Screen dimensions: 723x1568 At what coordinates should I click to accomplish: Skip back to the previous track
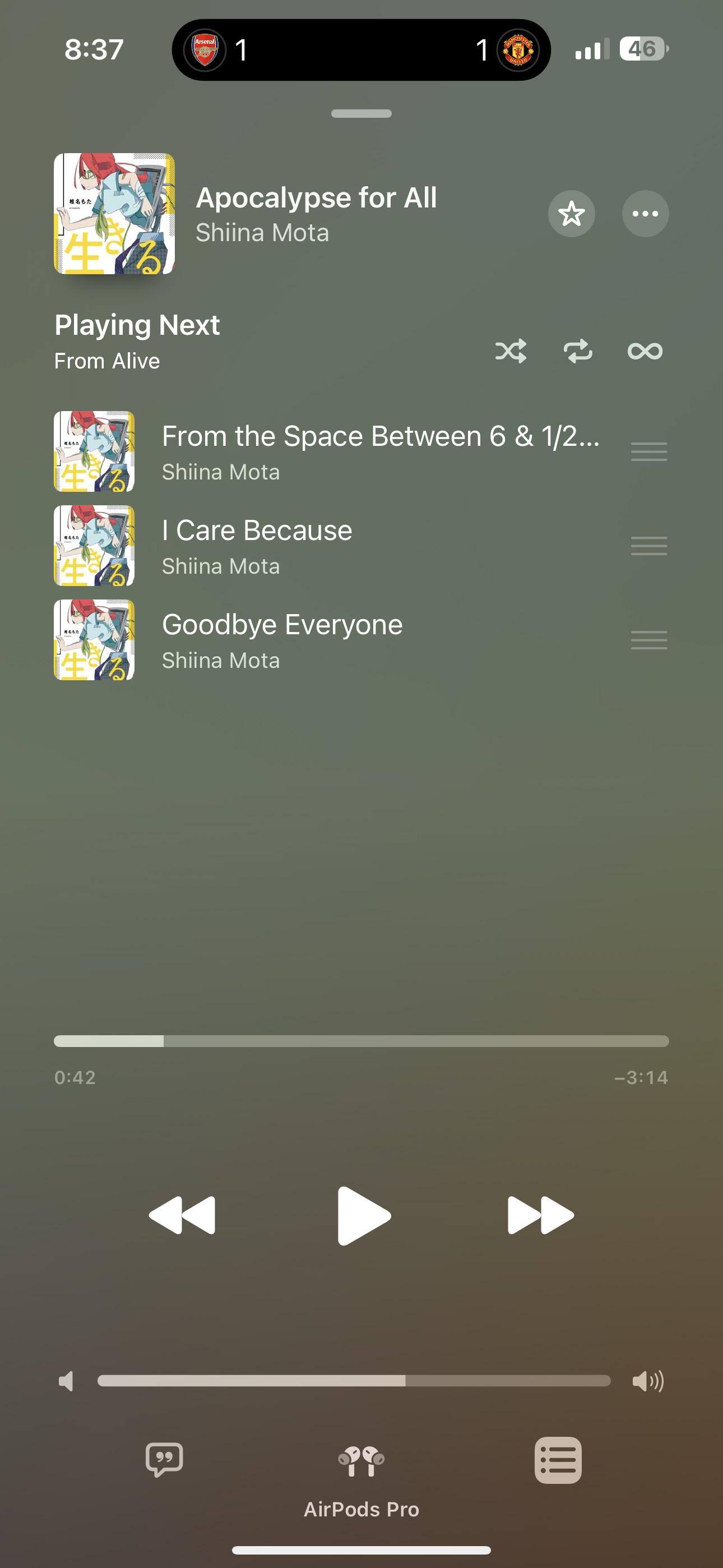[182, 1216]
